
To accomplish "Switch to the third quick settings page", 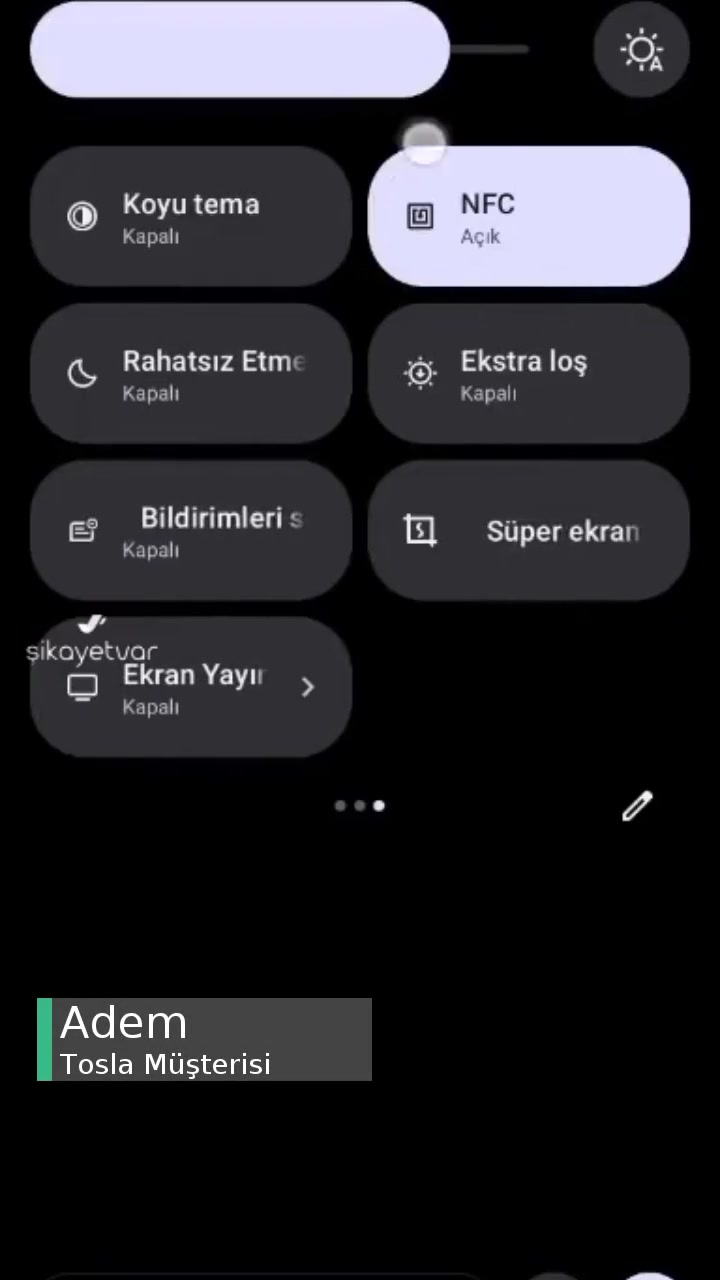I will [x=378, y=806].
